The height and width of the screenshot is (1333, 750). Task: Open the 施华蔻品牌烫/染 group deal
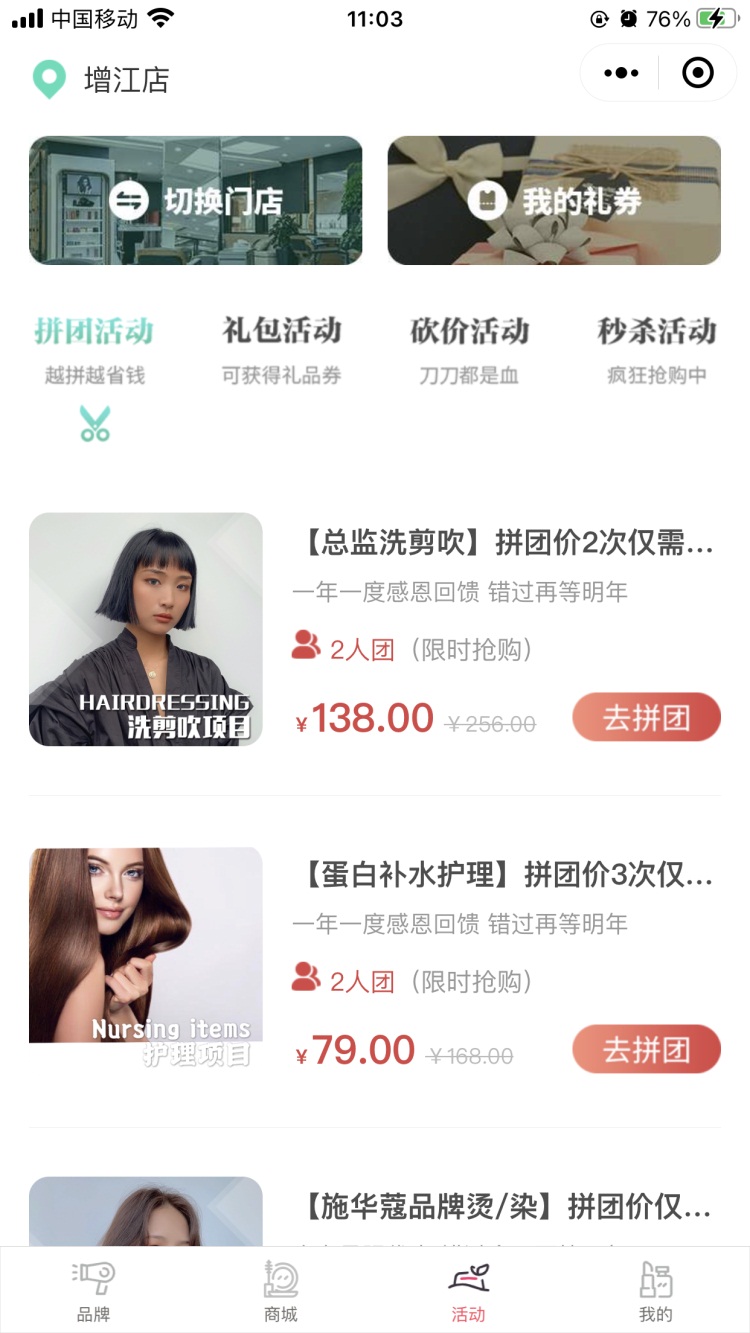point(506,1208)
